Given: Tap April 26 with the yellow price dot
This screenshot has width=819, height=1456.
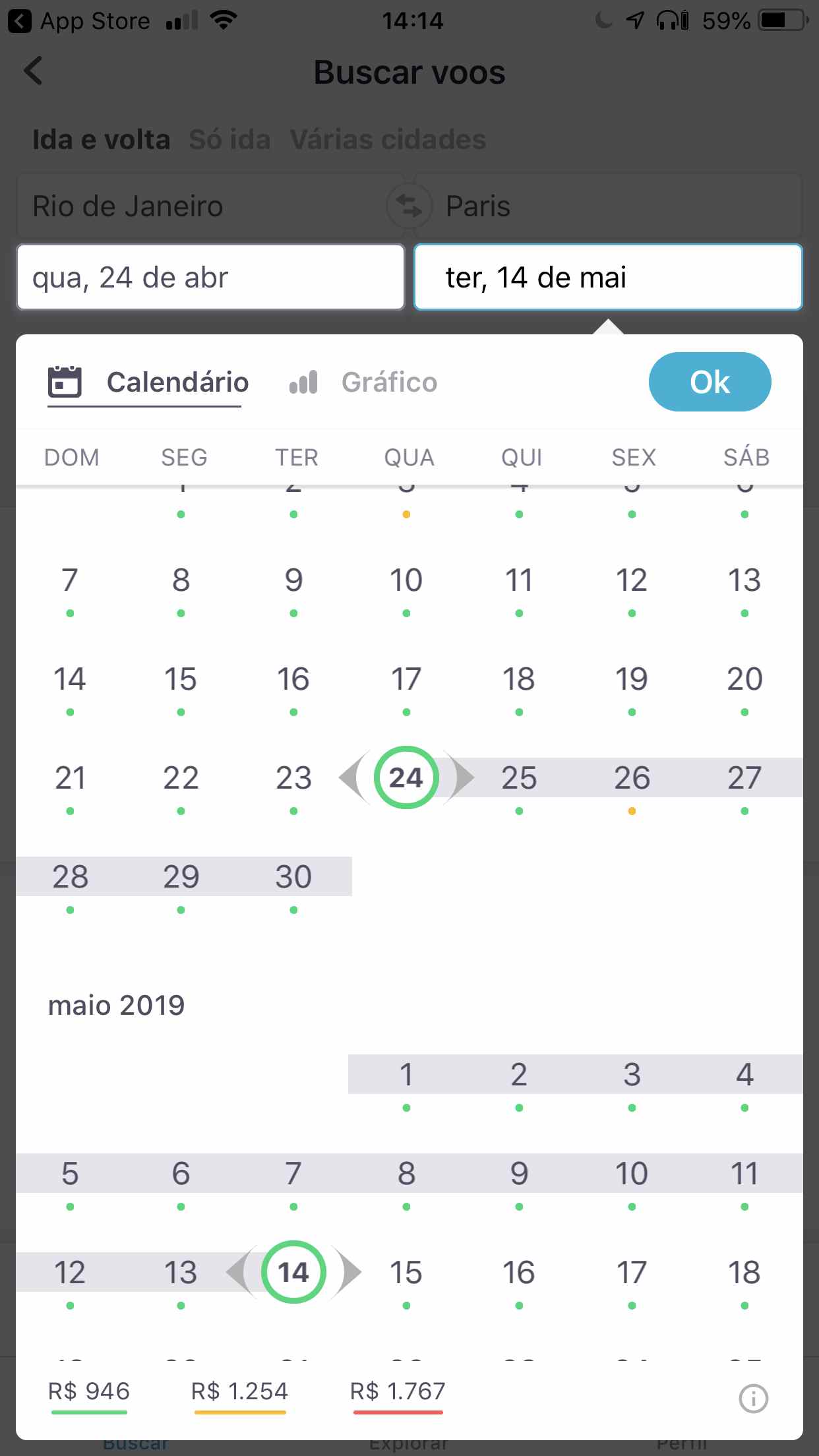Looking at the screenshot, I should (x=632, y=779).
